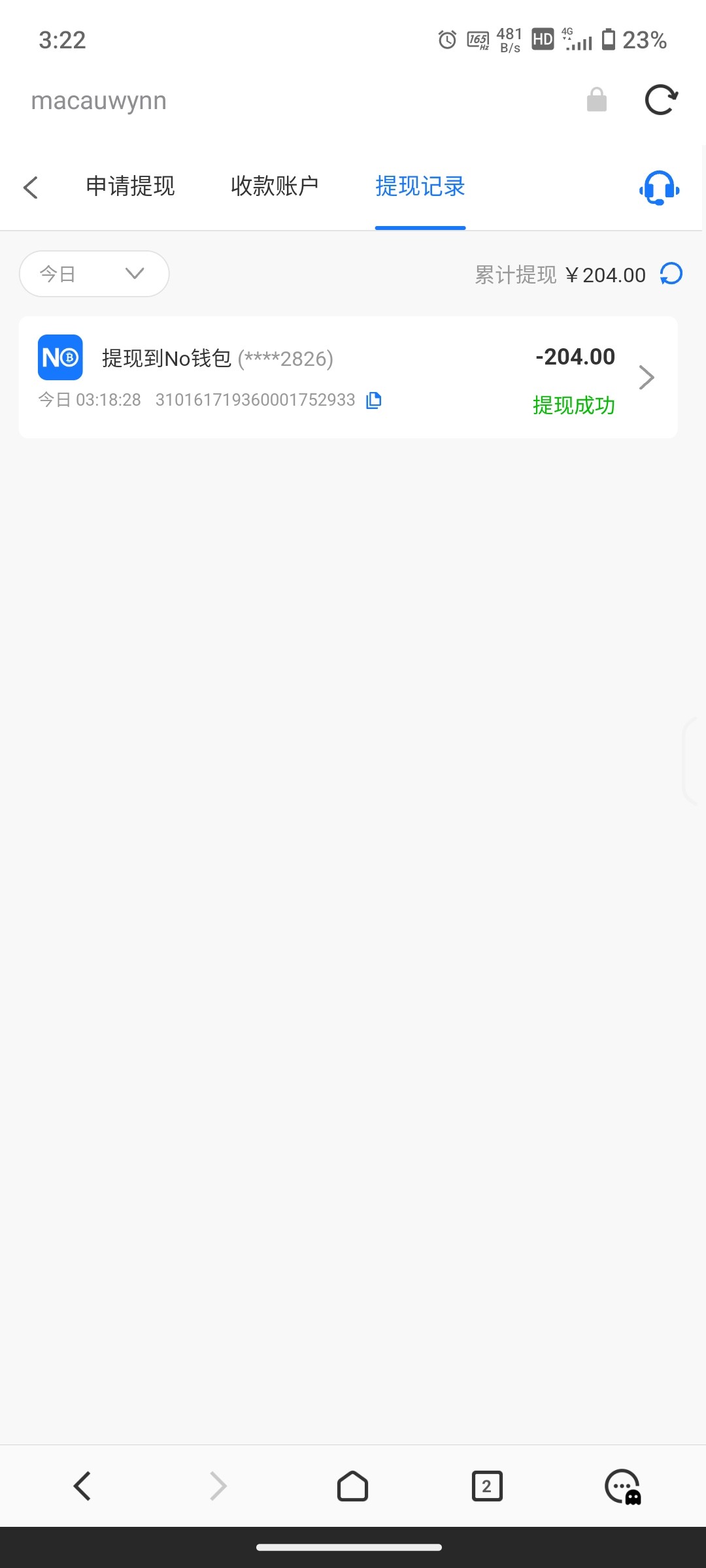The height and width of the screenshot is (1568, 706).
Task: Go back using the header arrow
Action: point(31,188)
